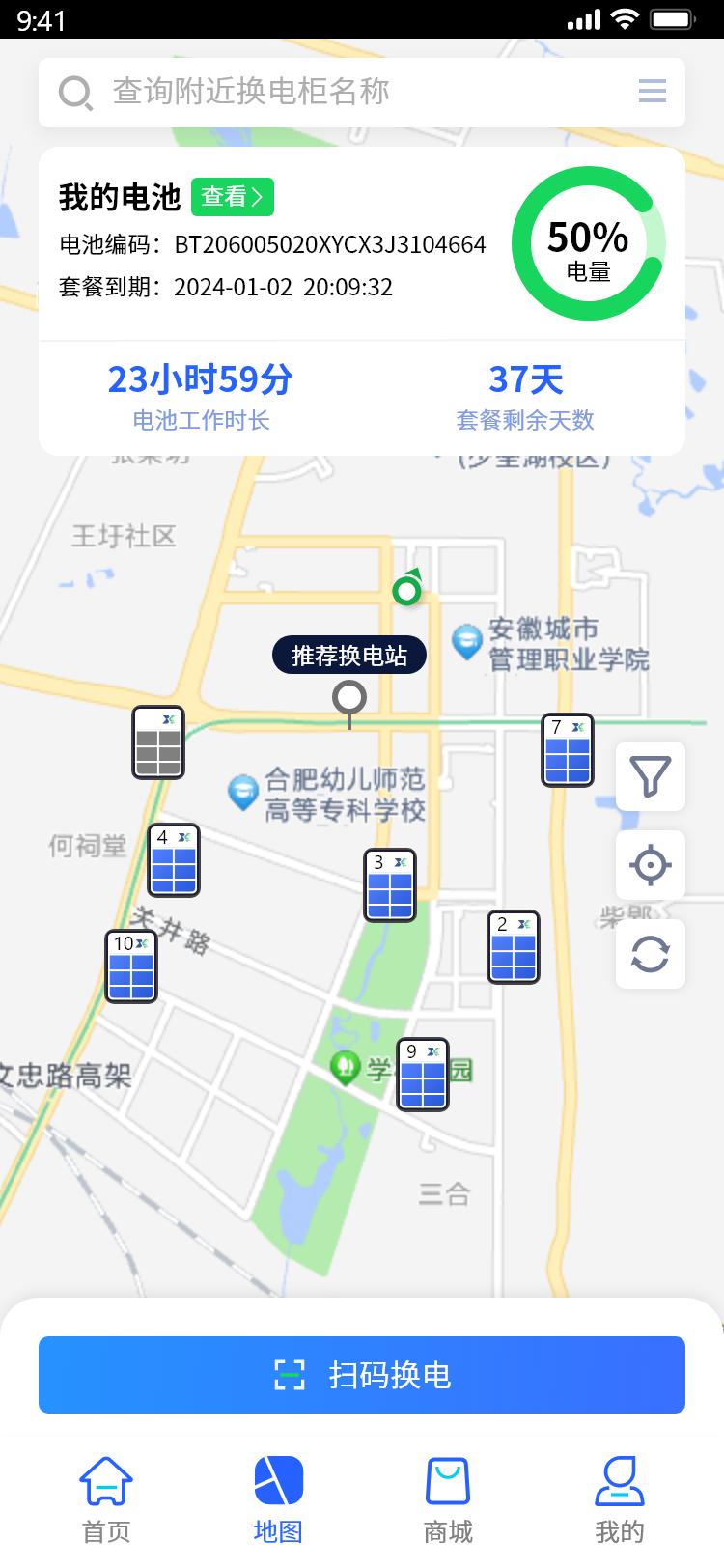Open the 首页 home page

[x=104, y=1492]
